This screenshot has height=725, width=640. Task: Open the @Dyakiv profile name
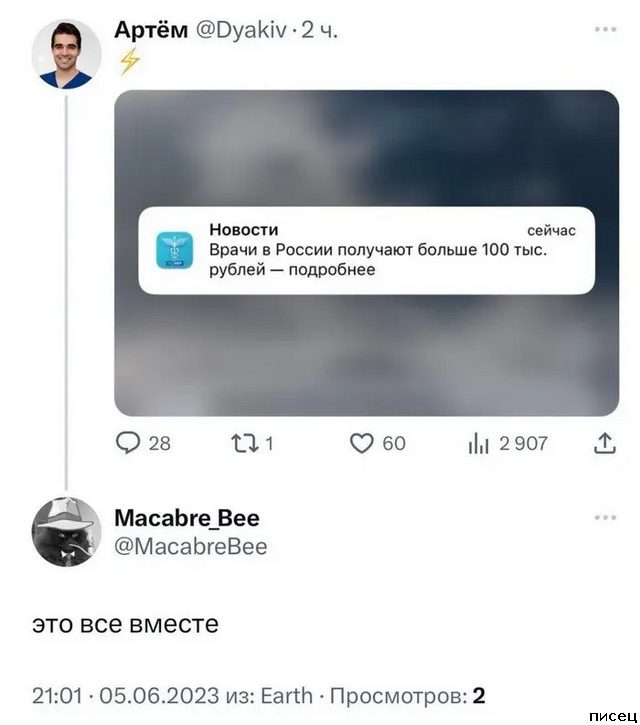pyautogui.click(x=232, y=30)
